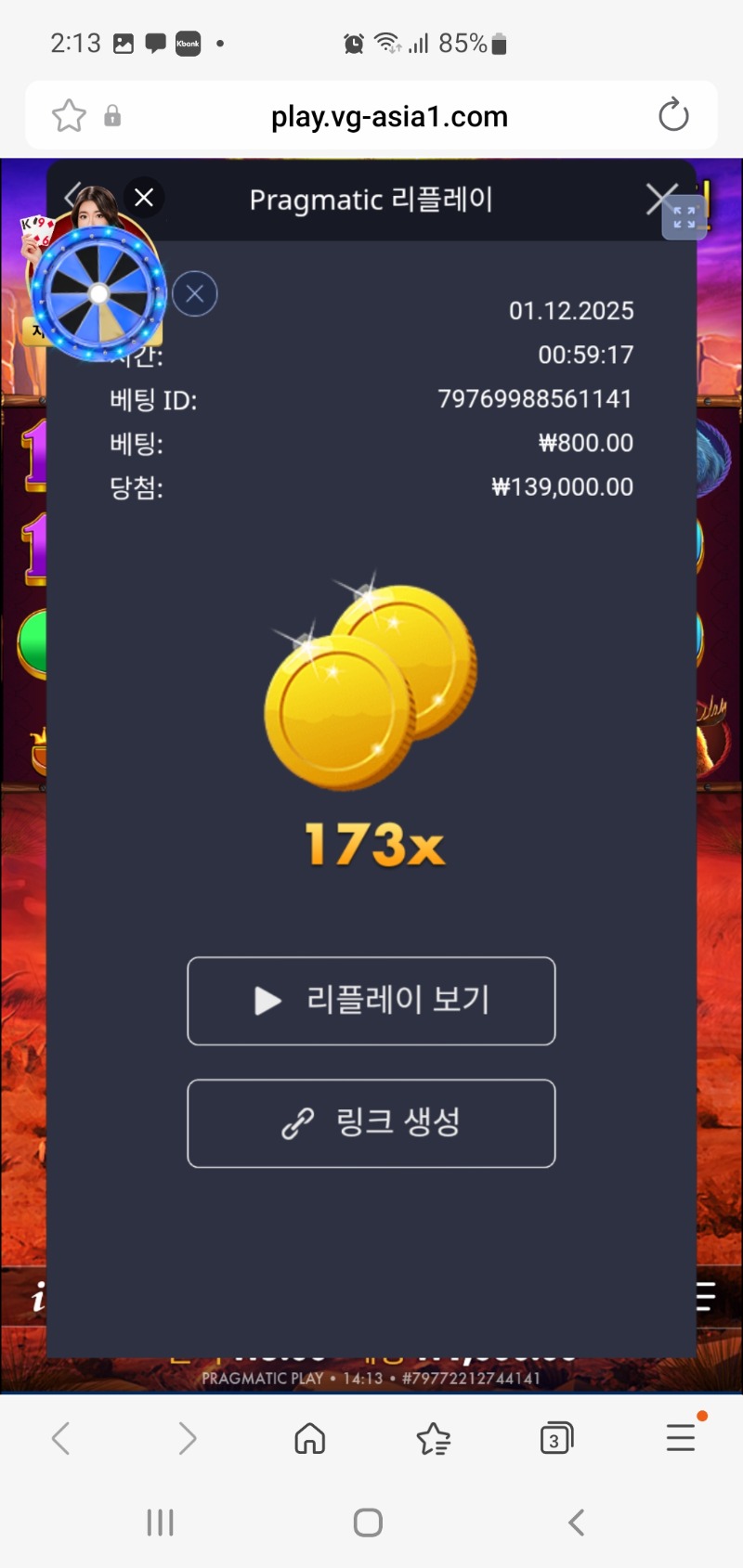Expand the Pragmatic 리플레이 overlay to fullscreen
The image size is (743, 1568).
[684, 219]
